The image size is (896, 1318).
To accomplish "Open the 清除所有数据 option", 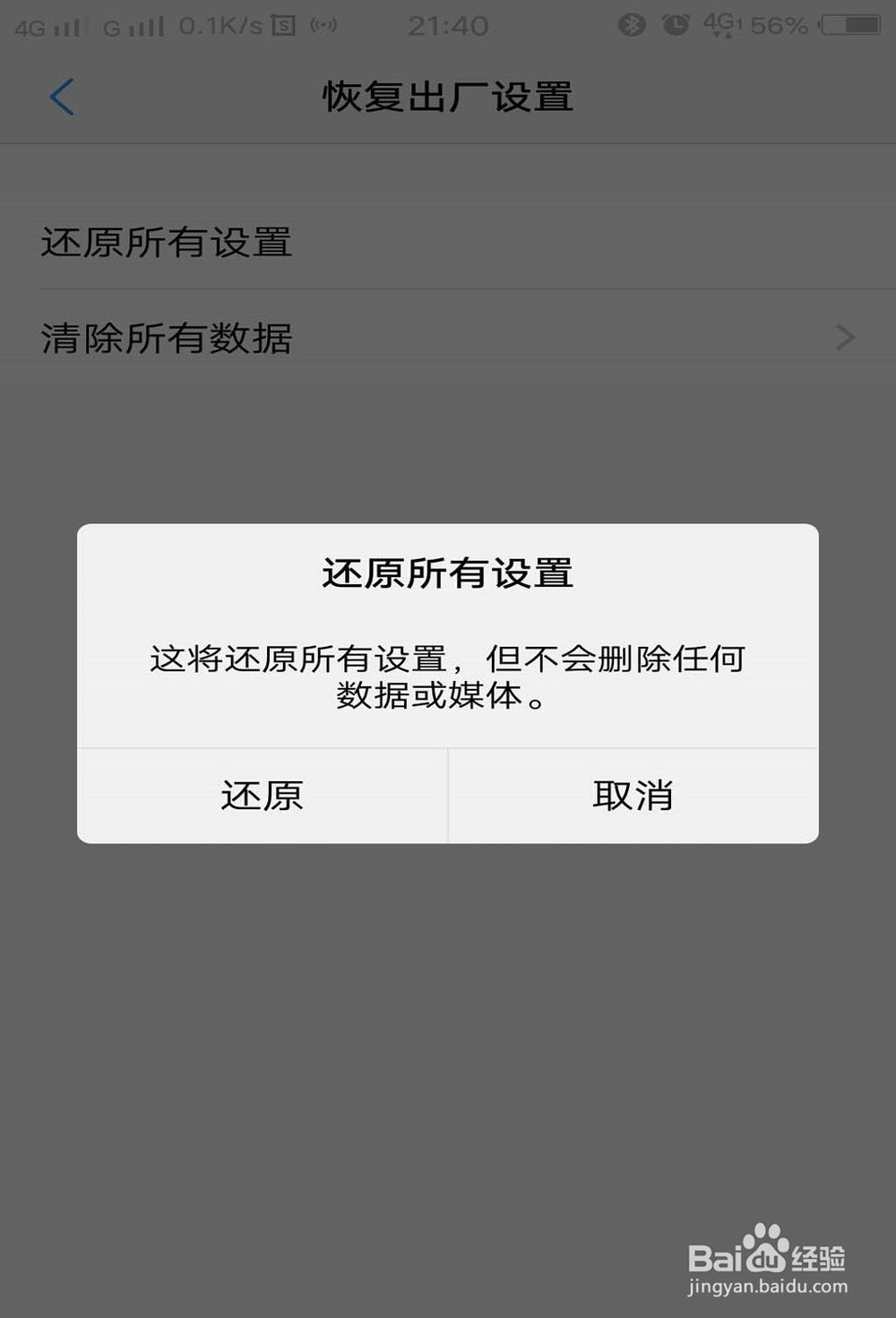I will pyautogui.click(x=167, y=339).
